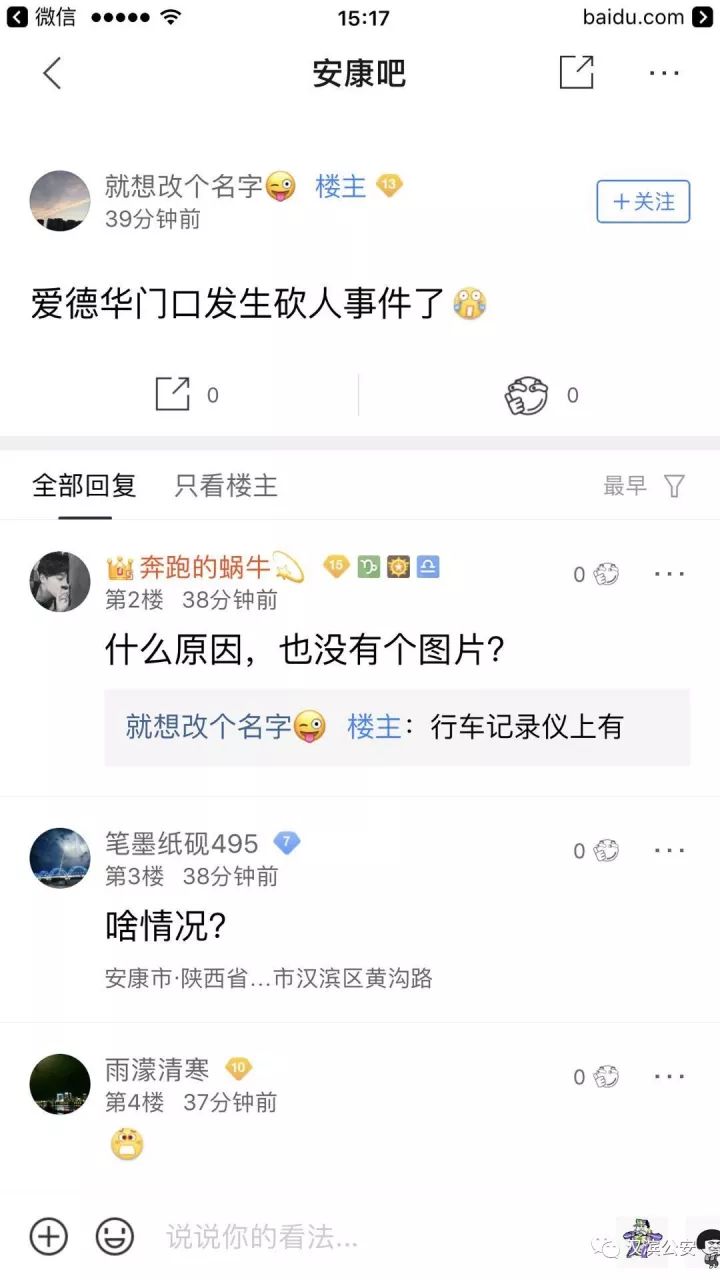Tap the +关注 button to follow the poster

click(x=643, y=202)
